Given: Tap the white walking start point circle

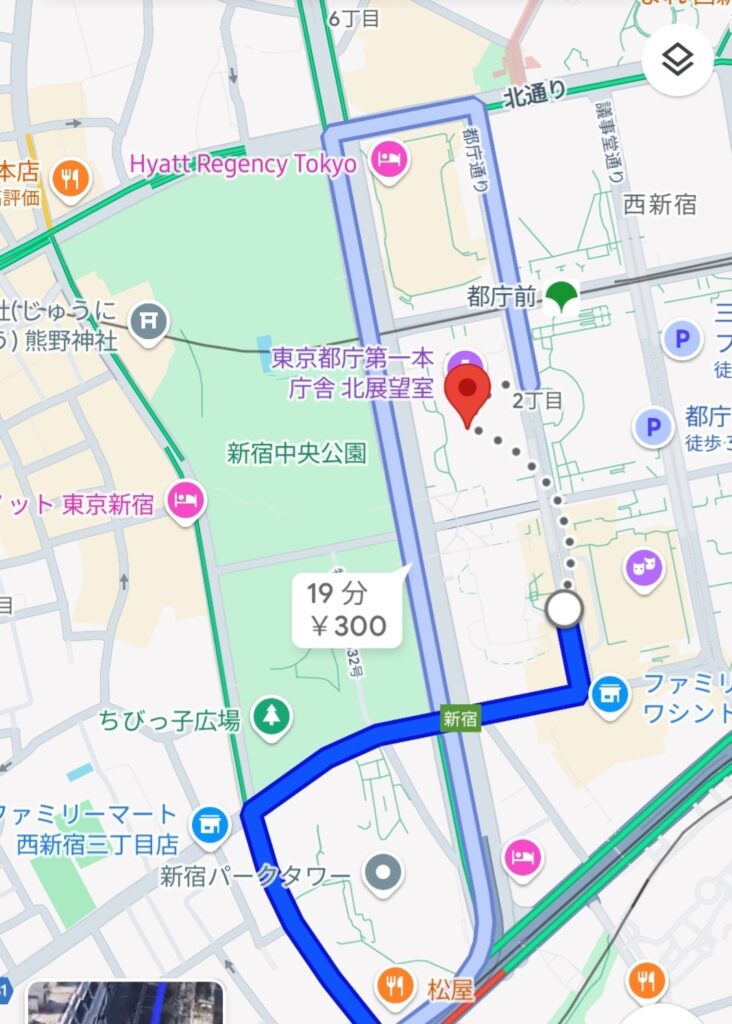Looking at the screenshot, I should point(565,609).
